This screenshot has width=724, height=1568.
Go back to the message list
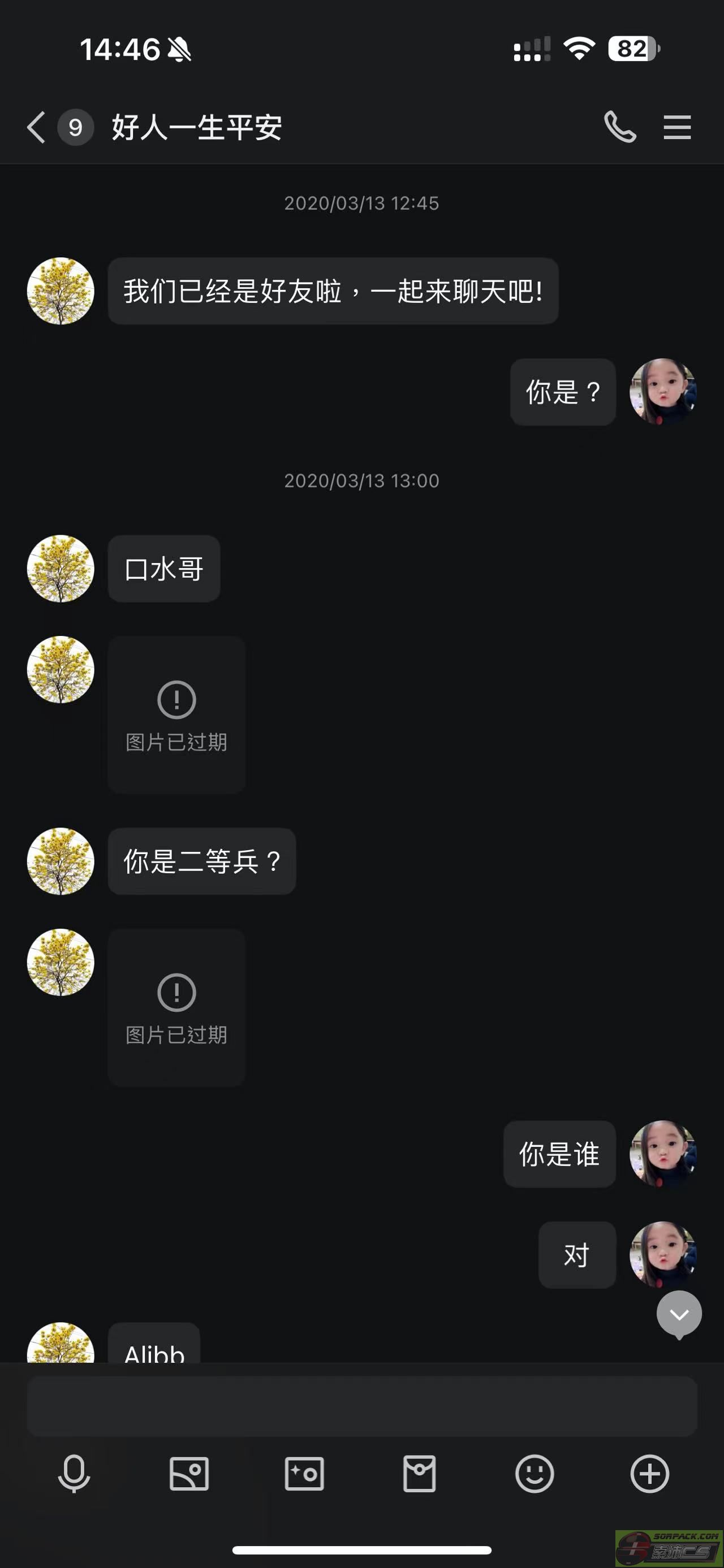point(37,127)
